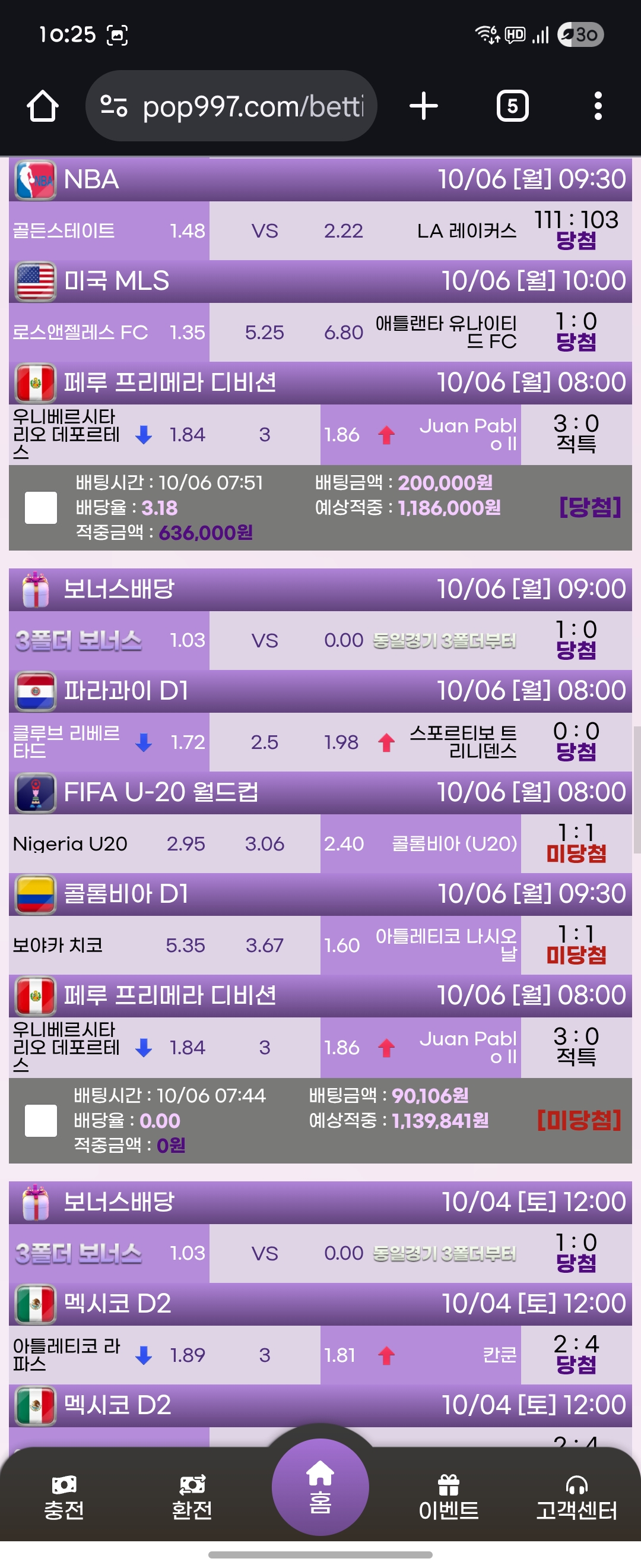Tick the checkbox for the 90,106원 bet
The width and height of the screenshot is (641, 1568).
click(41, 1121)
